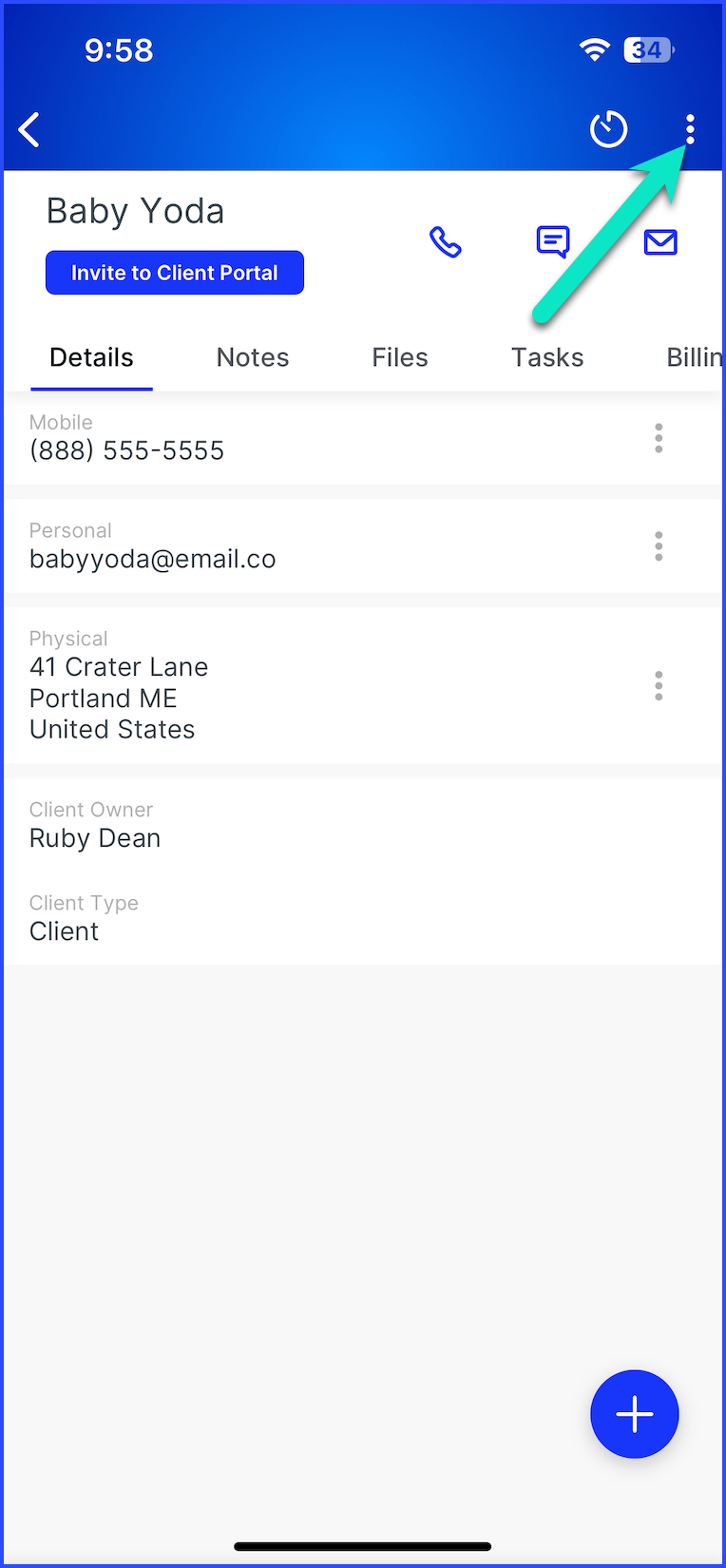Send a text via the message icon

tap(553, 242)
